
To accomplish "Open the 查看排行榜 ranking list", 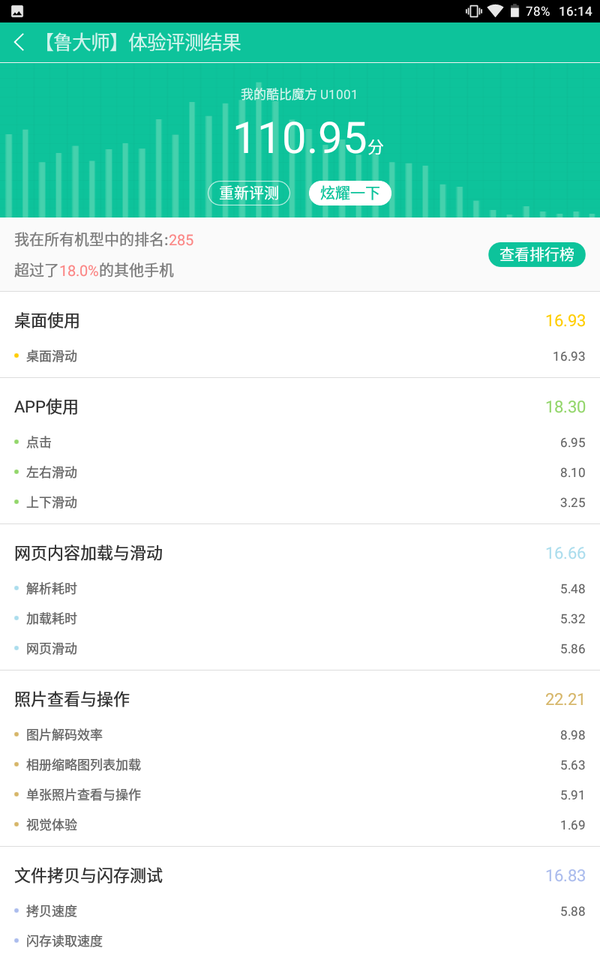I will coord(536,254).
